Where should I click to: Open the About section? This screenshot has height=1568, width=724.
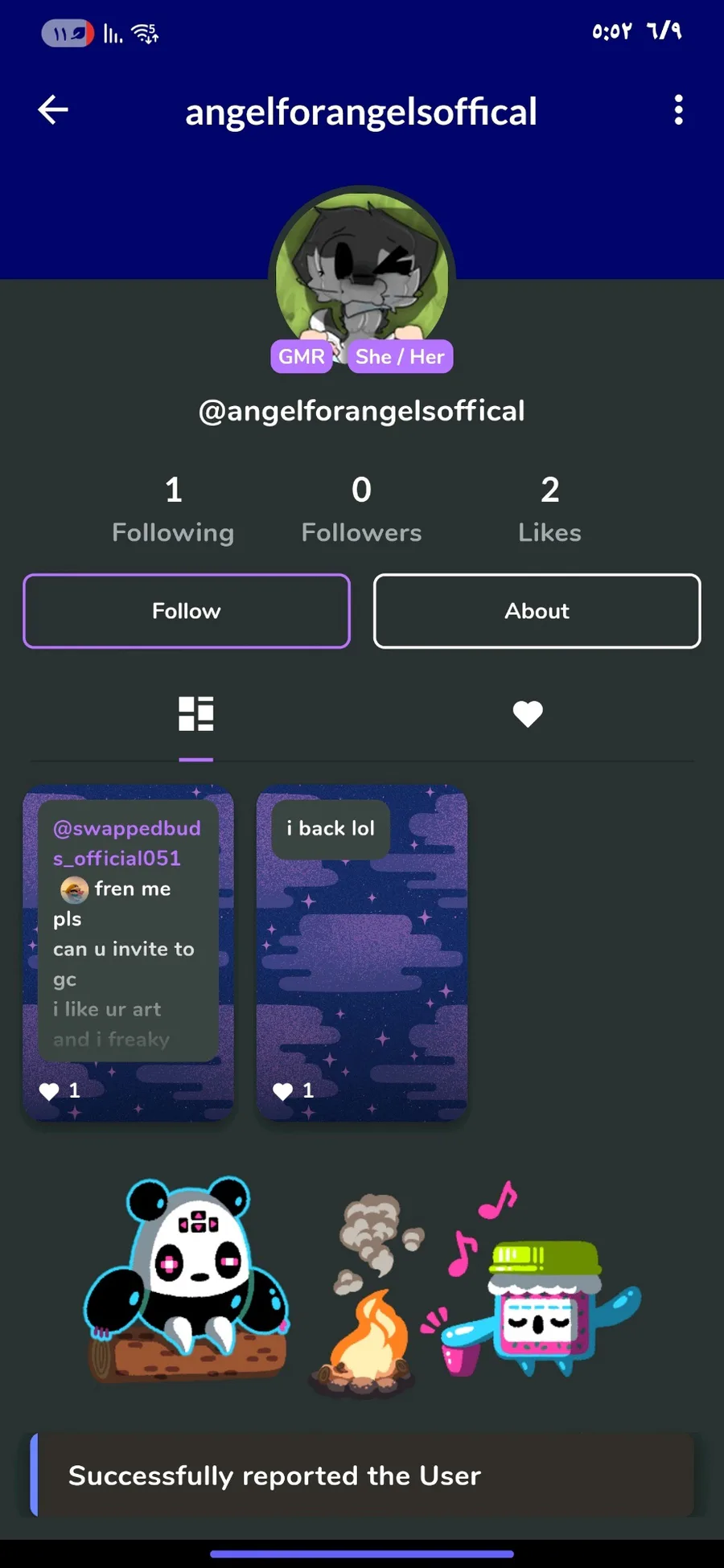(537, 611)
